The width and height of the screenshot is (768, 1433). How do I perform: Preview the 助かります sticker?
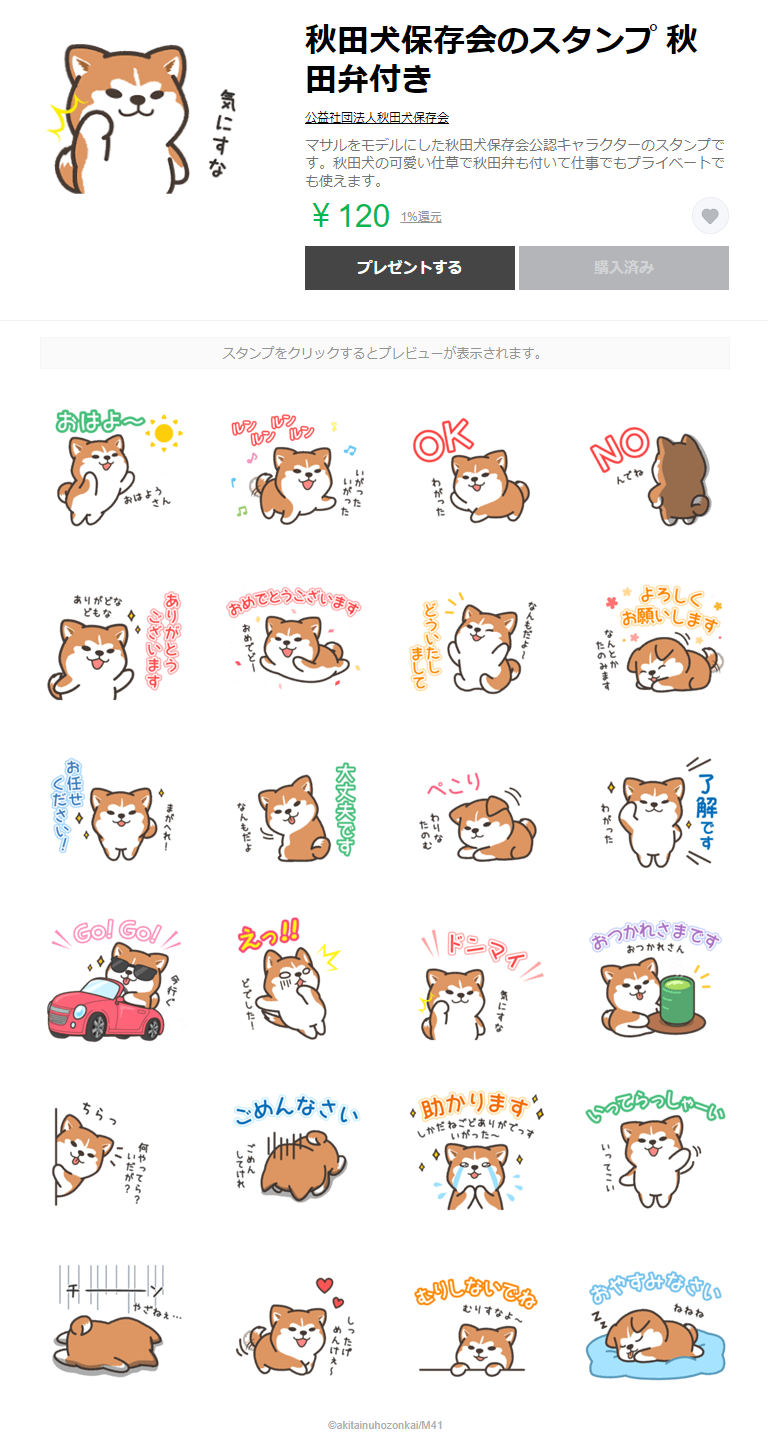[472, 1150]
